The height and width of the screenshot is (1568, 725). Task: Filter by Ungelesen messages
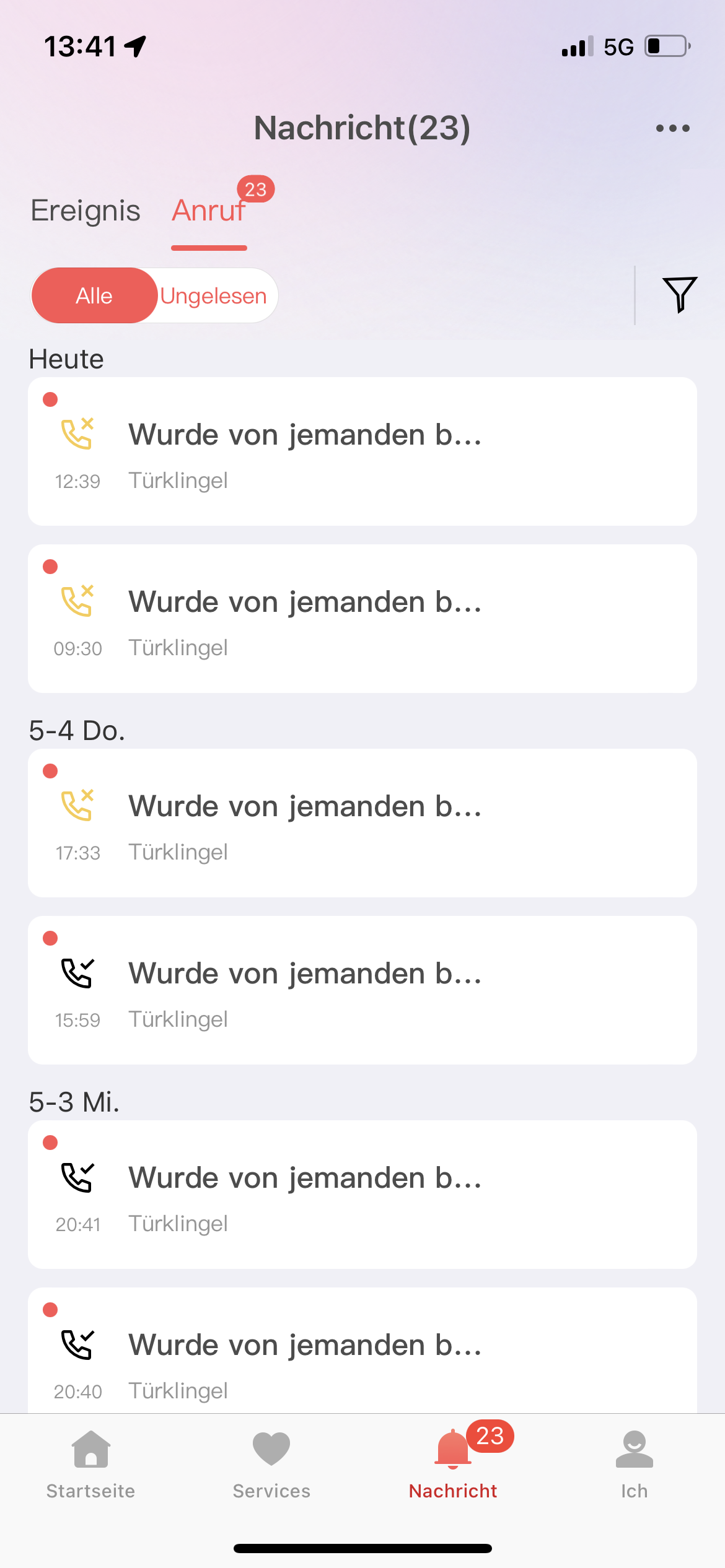[x=214, y=296]
